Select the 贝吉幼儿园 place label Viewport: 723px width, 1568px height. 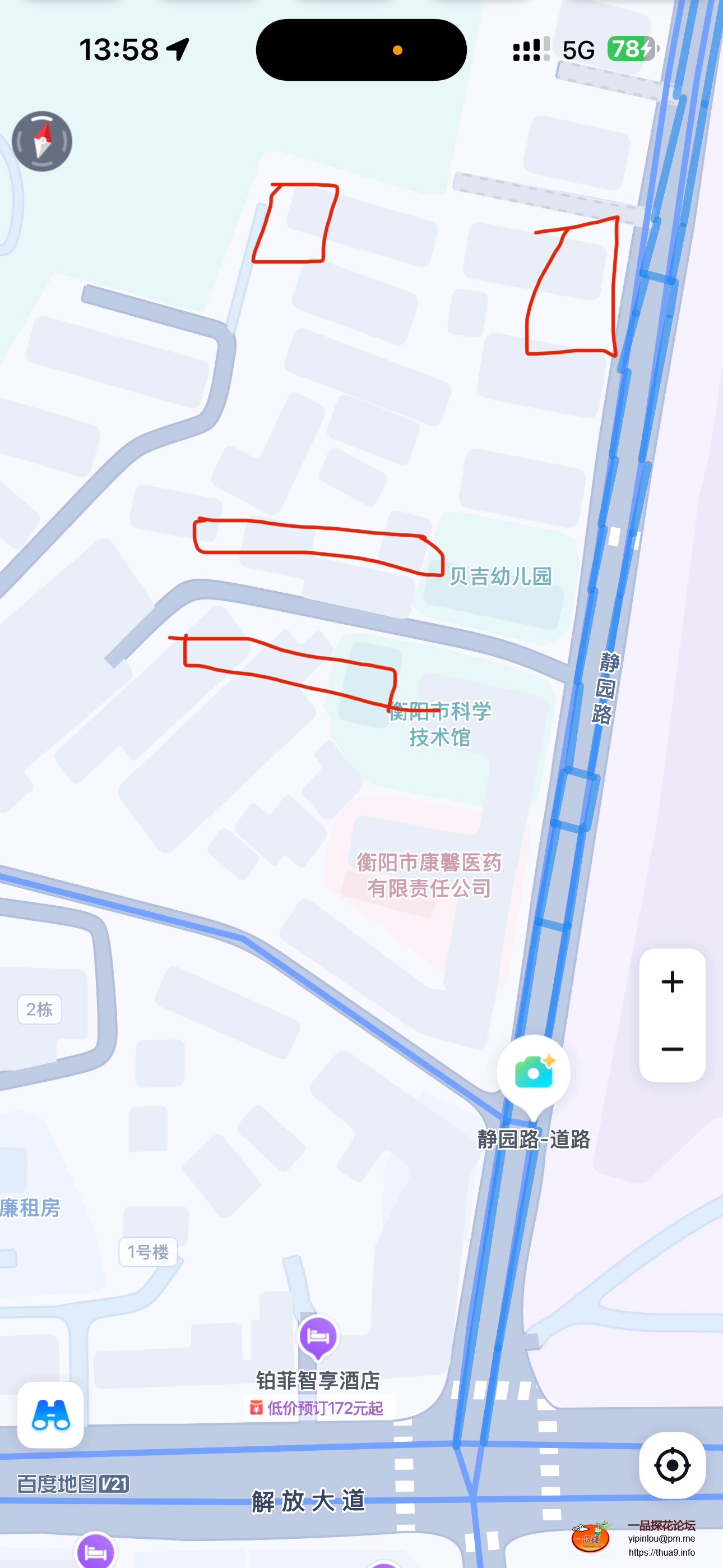(500, 576)
